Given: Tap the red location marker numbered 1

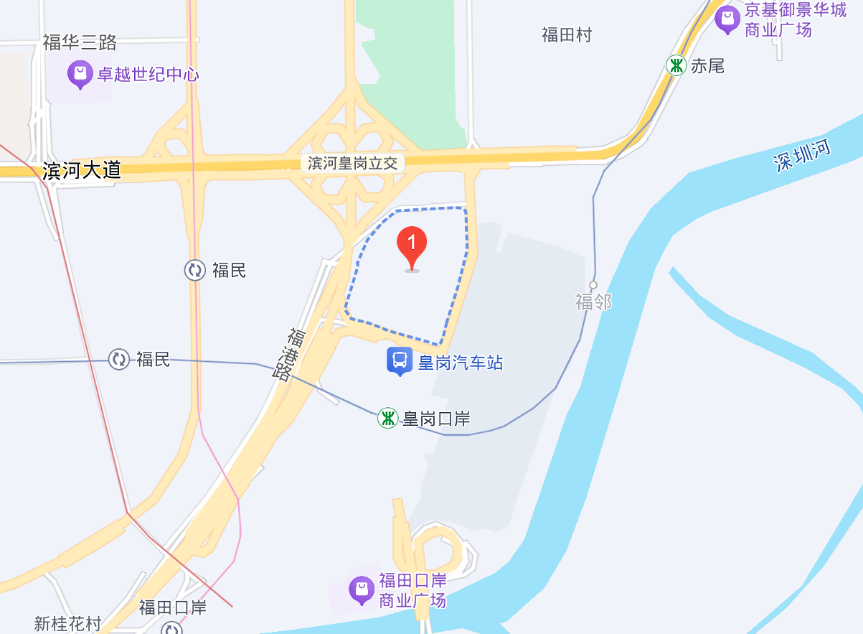Looking at the screenshot, I should tap(412, 245).
